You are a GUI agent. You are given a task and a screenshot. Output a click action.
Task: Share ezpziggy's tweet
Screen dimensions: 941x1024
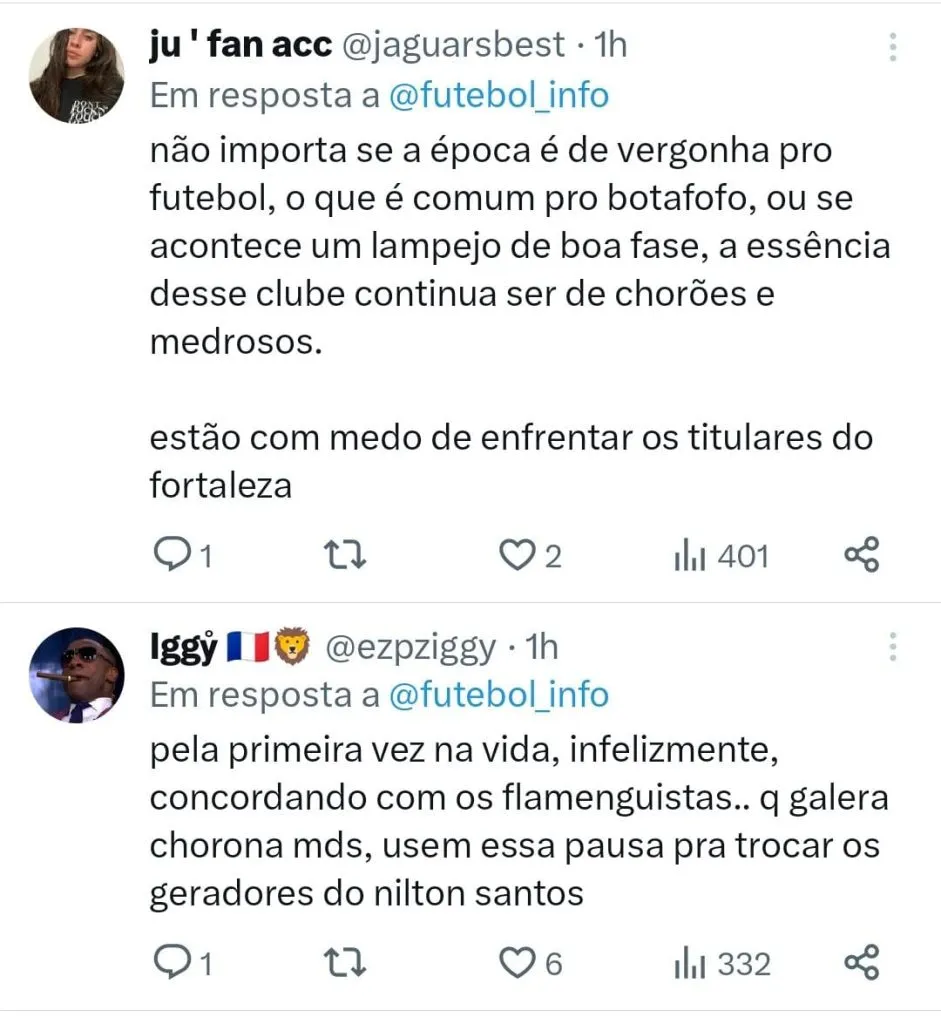862,962
